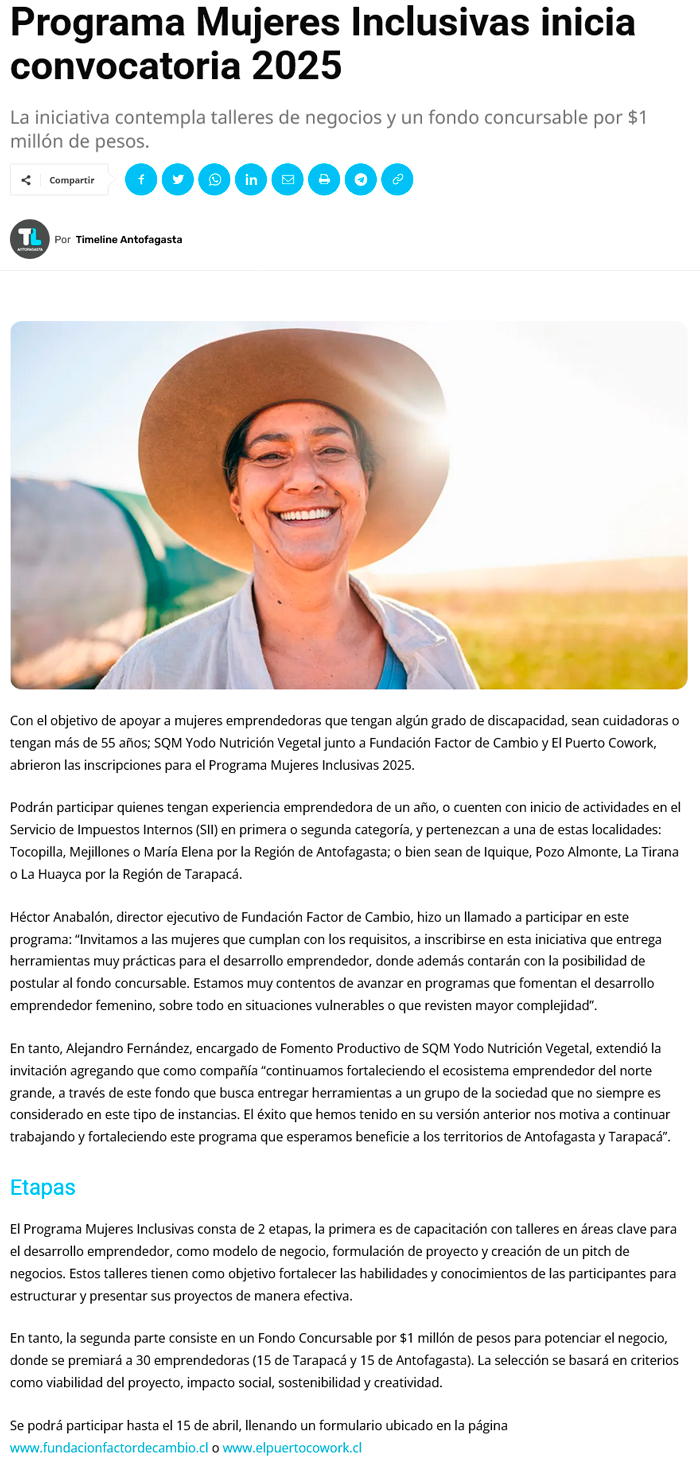Share the article via WhatsApp

click(x=214, y=180)
